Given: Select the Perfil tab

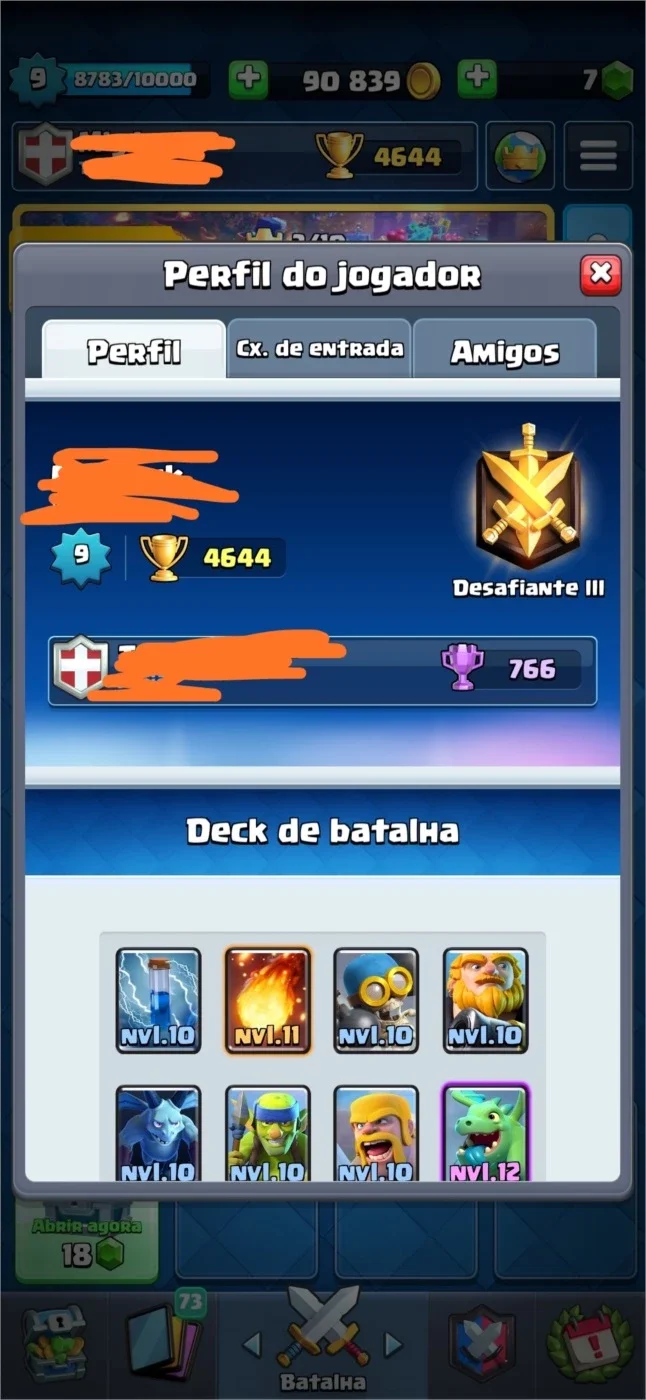Looking at the screenshot, I should click(x=134, y=350).
